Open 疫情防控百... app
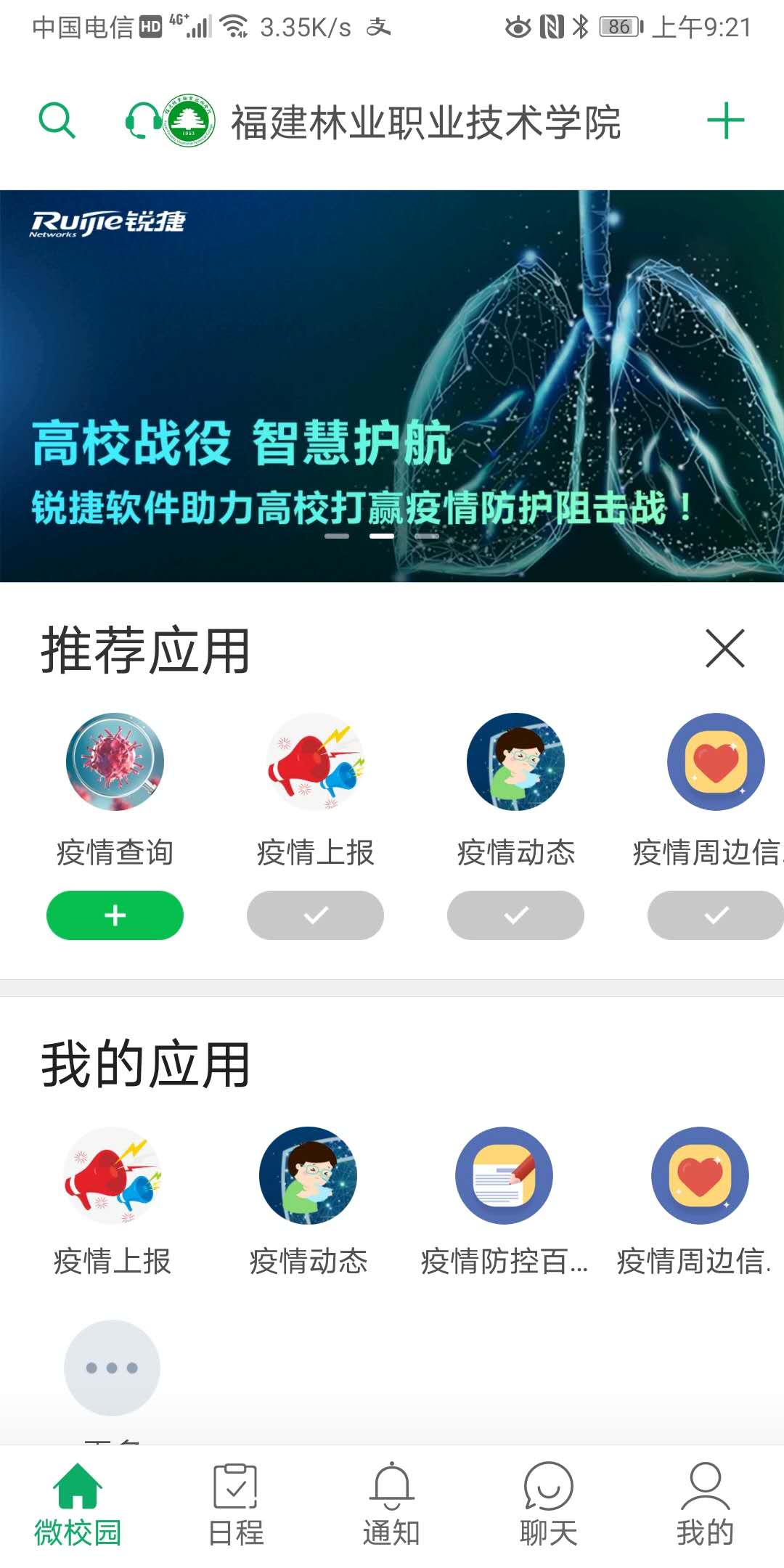Viewport: 784px width, 1568px height. tap(504, 1176)
